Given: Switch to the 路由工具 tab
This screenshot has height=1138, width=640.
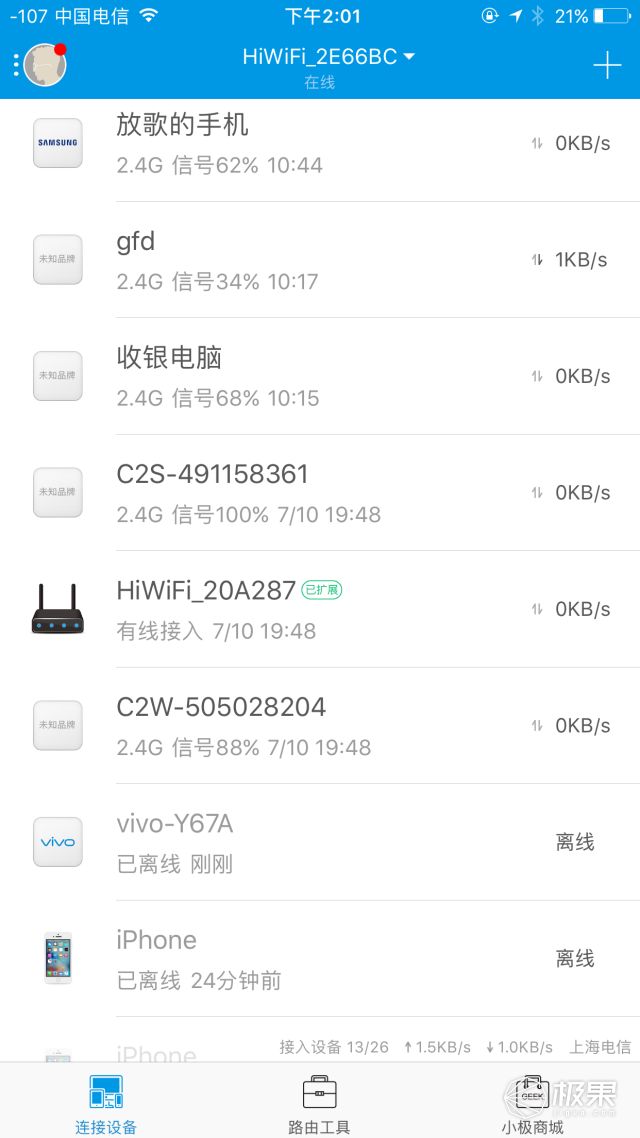Looking at the screenshot, I should click(x=319, y=1103).
